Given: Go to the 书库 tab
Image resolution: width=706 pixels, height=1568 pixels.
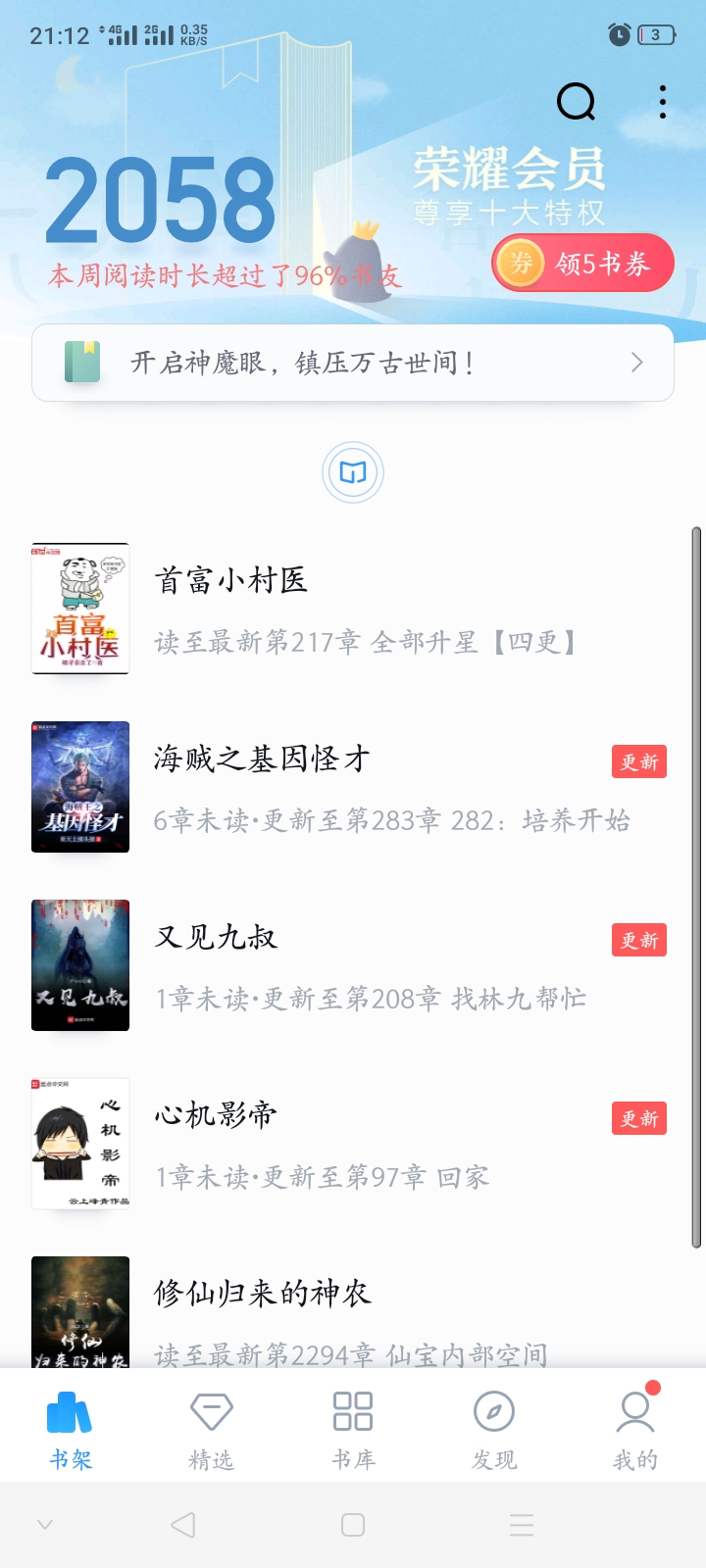Looking at the screenshot, I should (x=353, y=1431).
